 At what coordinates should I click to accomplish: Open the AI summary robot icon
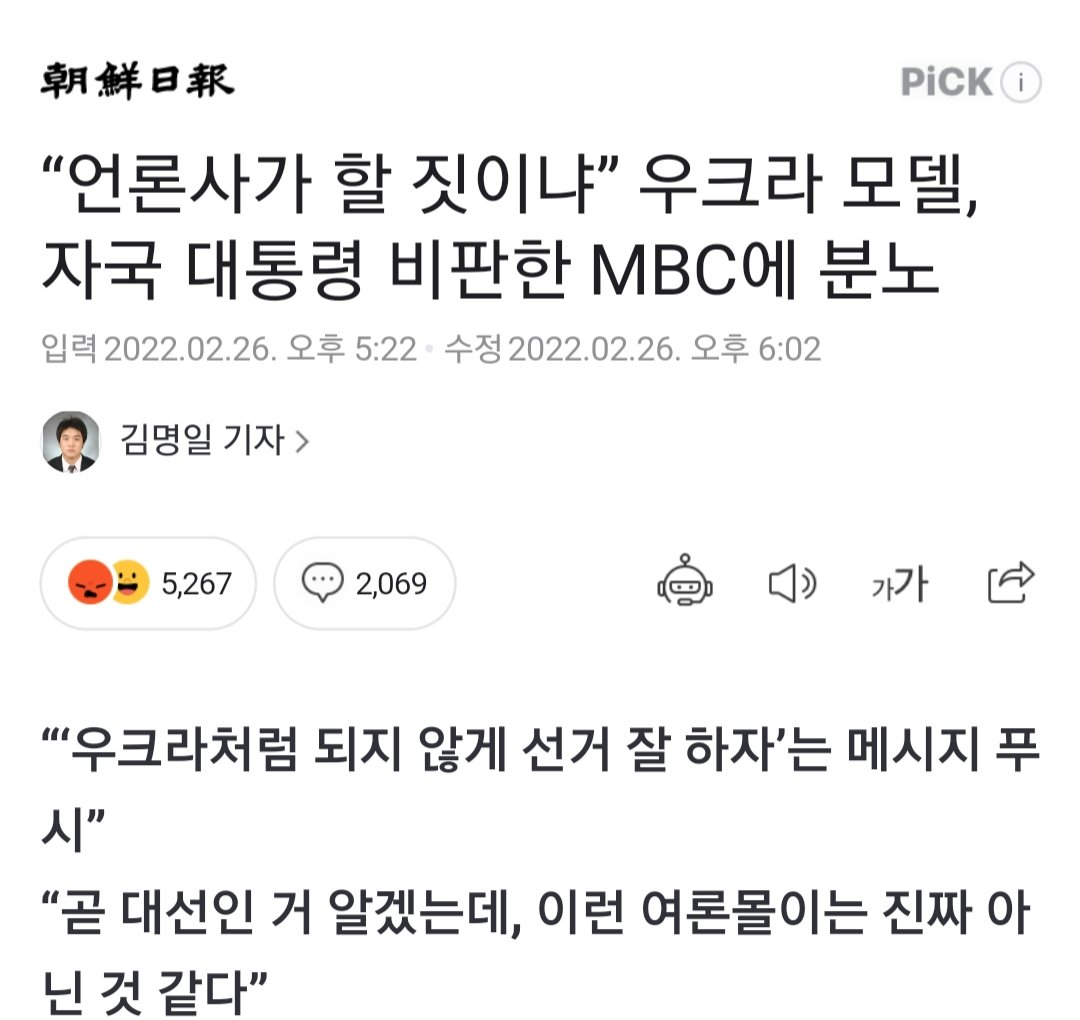685,582
